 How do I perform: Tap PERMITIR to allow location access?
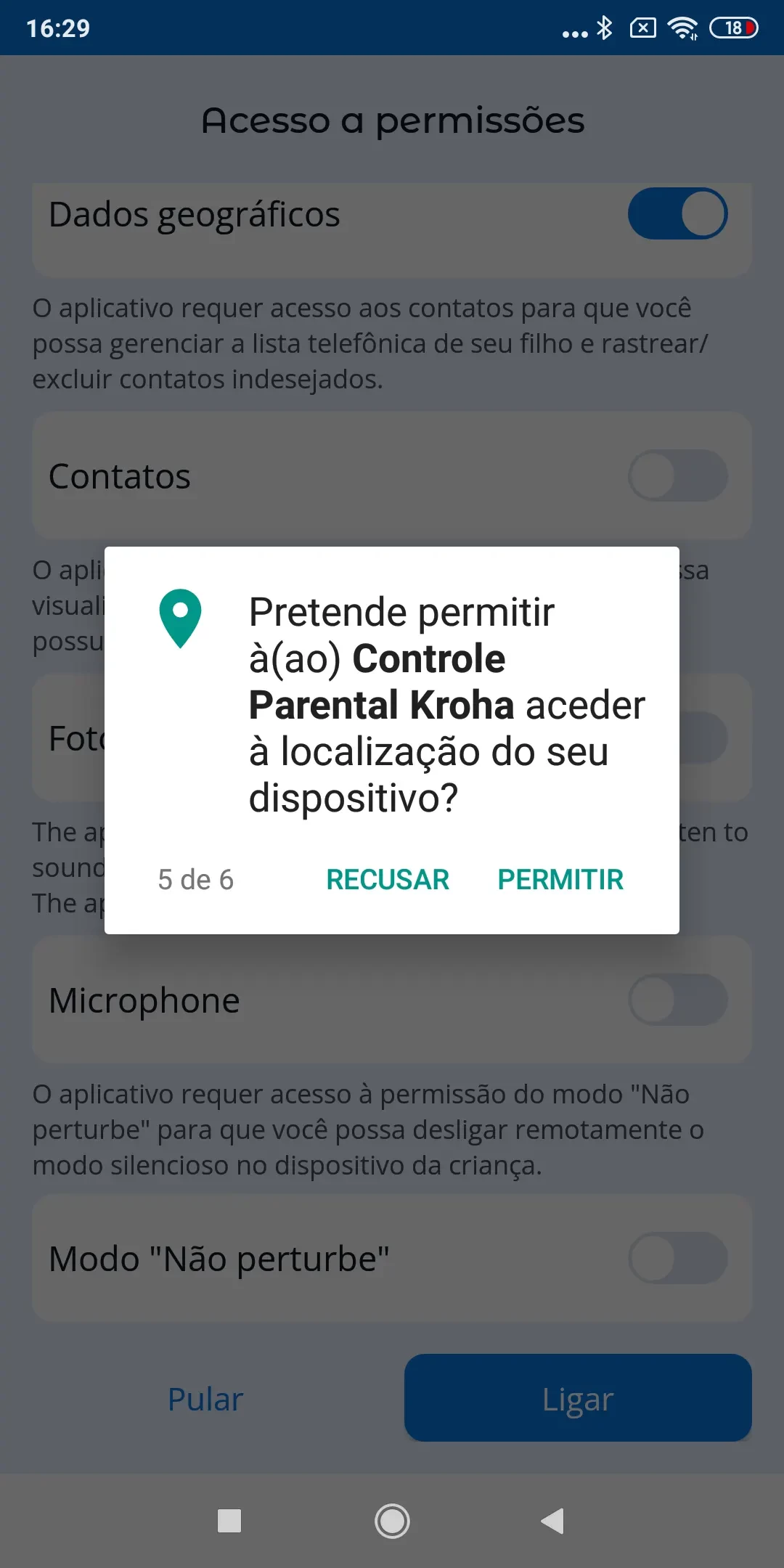point(560,880)
